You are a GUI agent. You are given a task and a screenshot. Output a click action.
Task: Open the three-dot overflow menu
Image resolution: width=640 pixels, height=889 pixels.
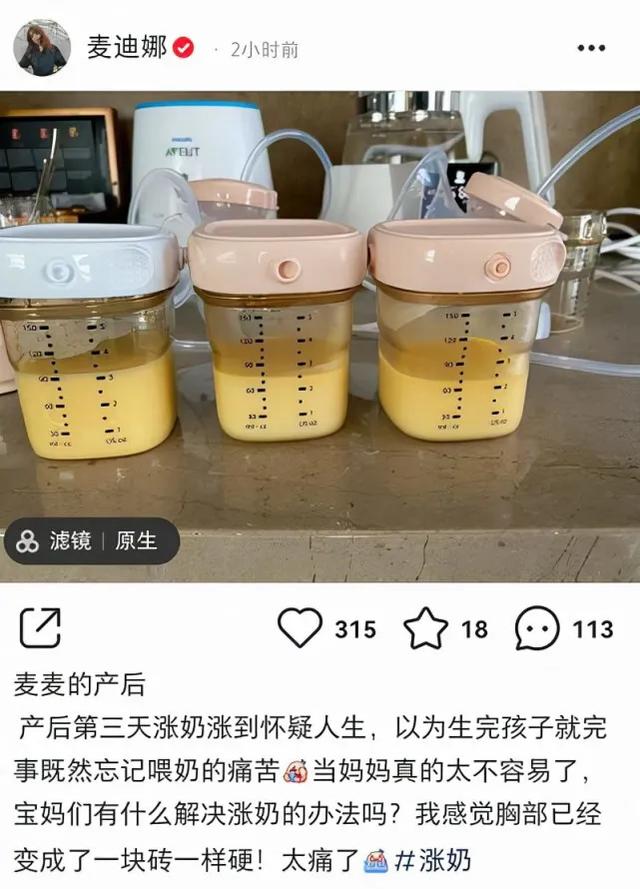[x=592, y=48]
